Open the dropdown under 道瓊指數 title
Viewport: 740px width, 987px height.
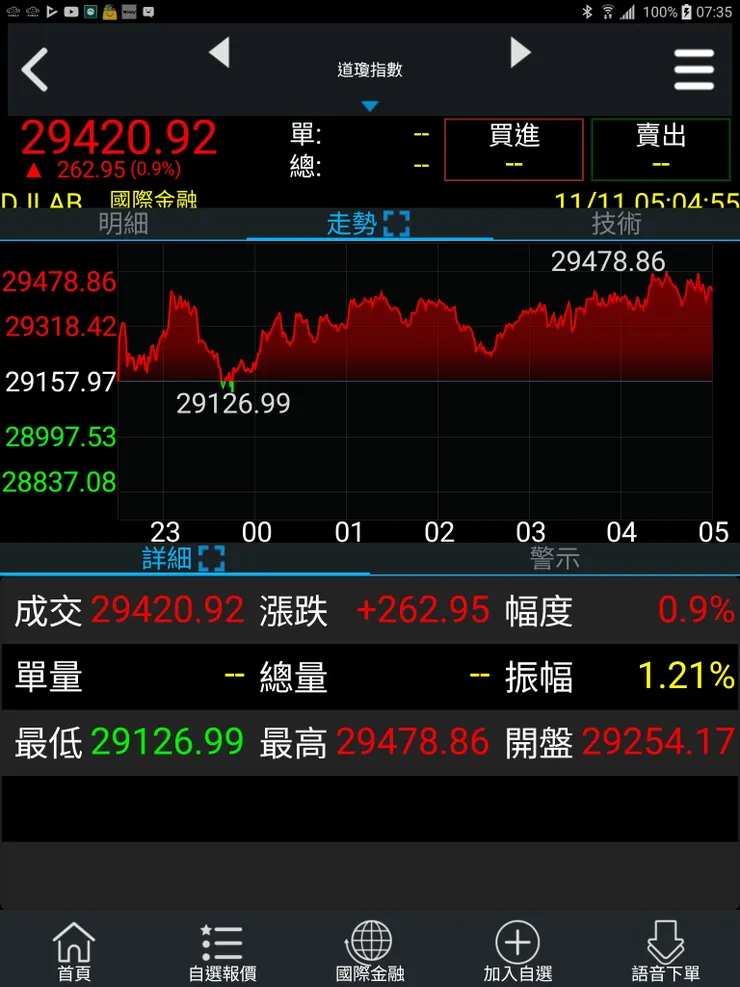(x=371, y=105)
